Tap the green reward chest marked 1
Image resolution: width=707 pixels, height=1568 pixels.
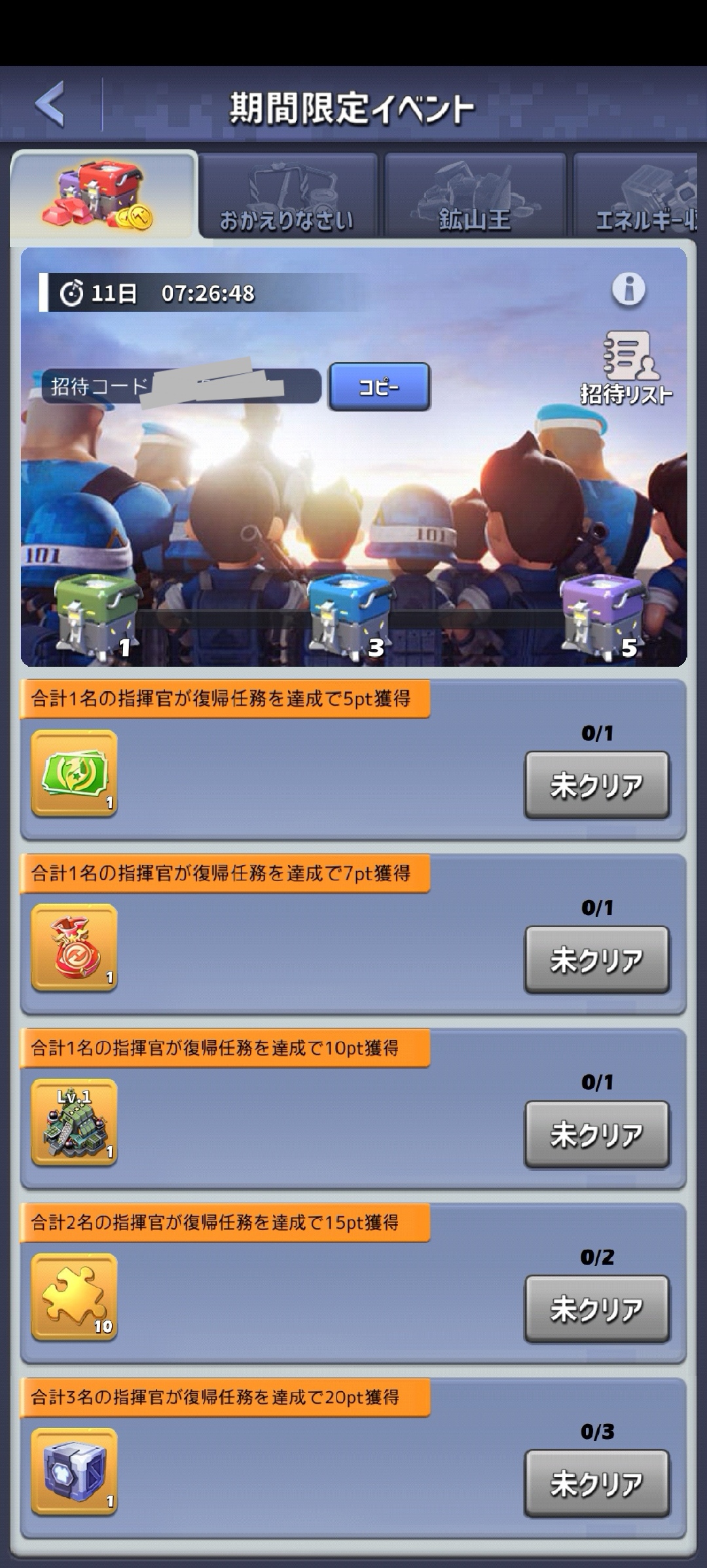[96, 616]
